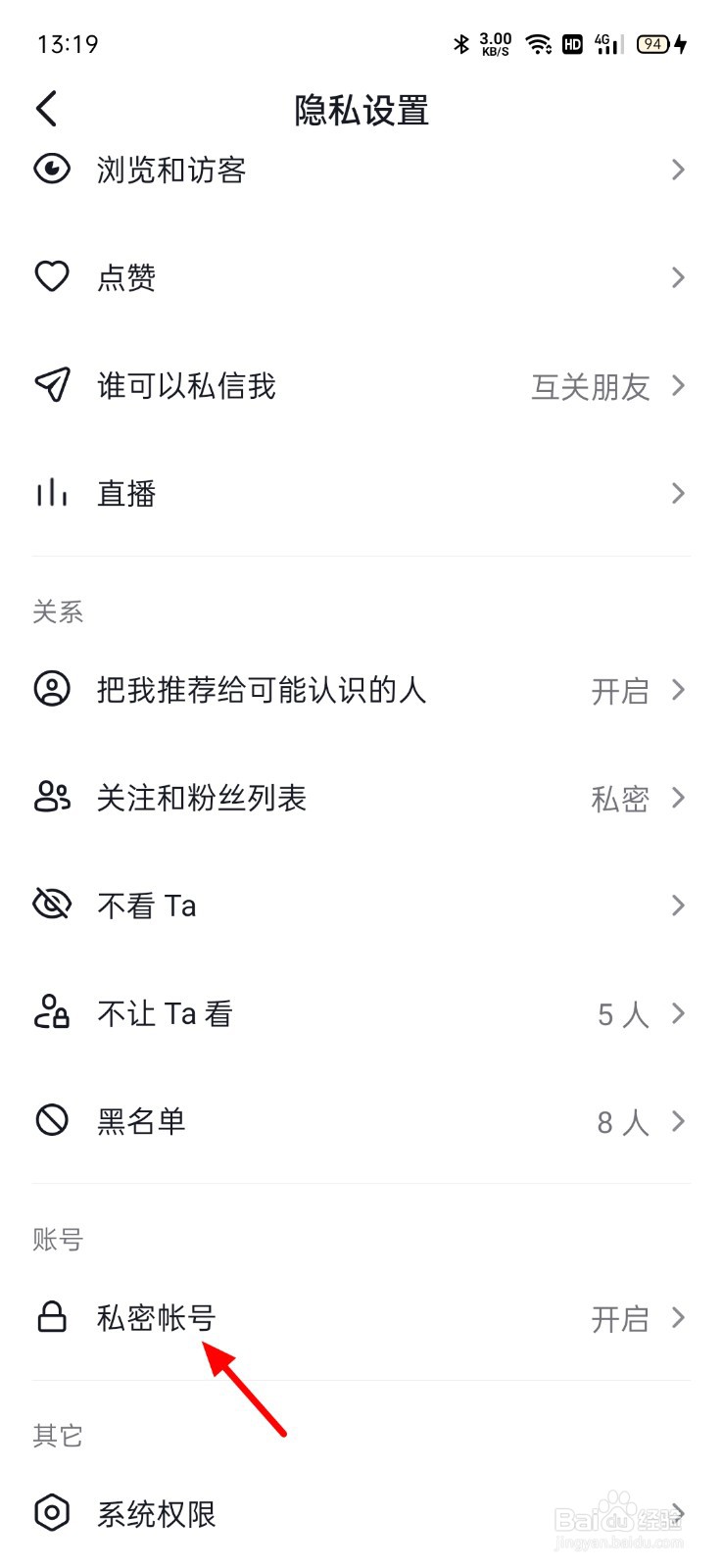723x1568 pixels.
Task: Open 把我推荐给可能认识的人 option
Action: pyautogui.click(x=361, y=690)
